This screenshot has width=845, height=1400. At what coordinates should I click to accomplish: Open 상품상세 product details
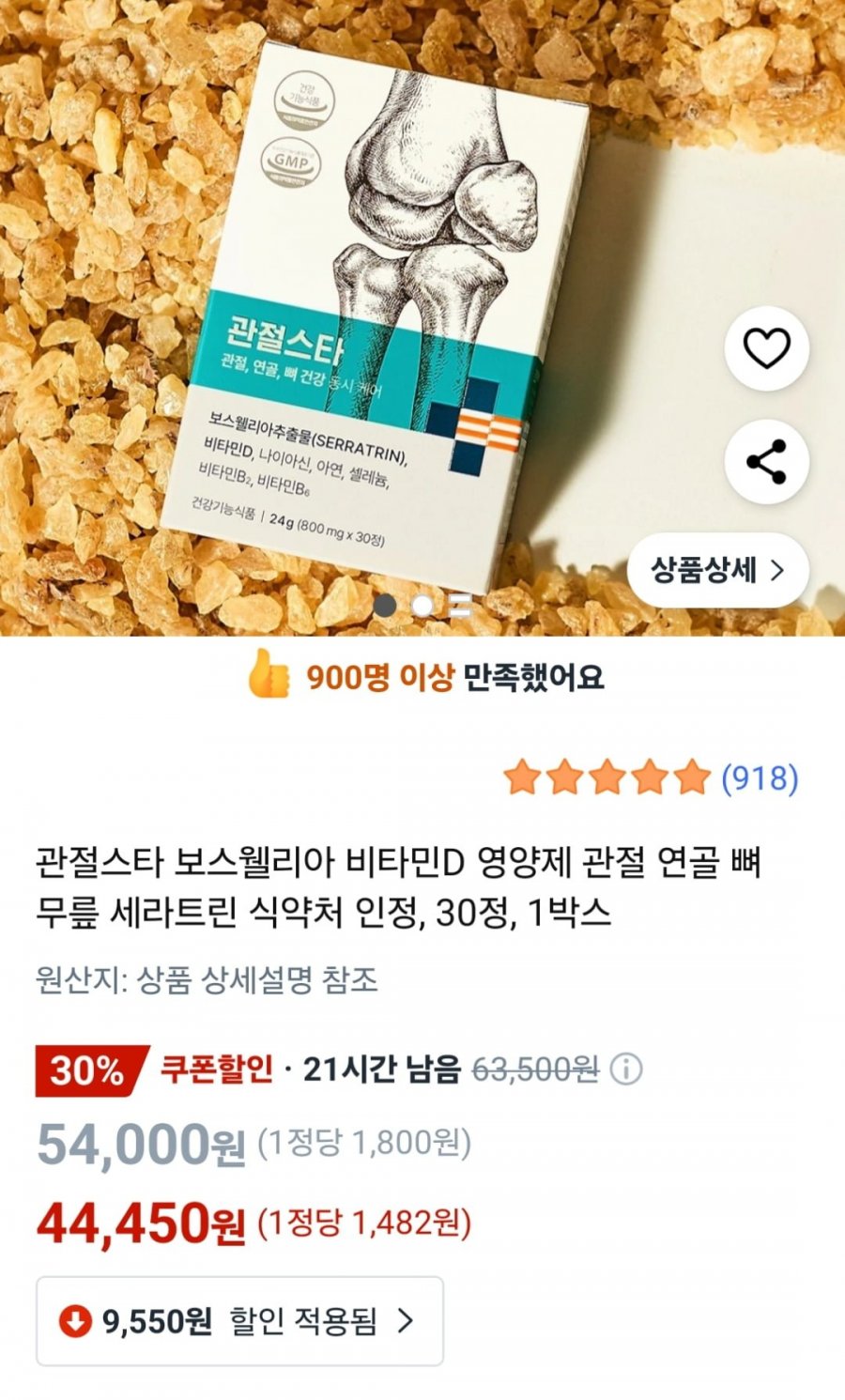click(x=717, y=570)
